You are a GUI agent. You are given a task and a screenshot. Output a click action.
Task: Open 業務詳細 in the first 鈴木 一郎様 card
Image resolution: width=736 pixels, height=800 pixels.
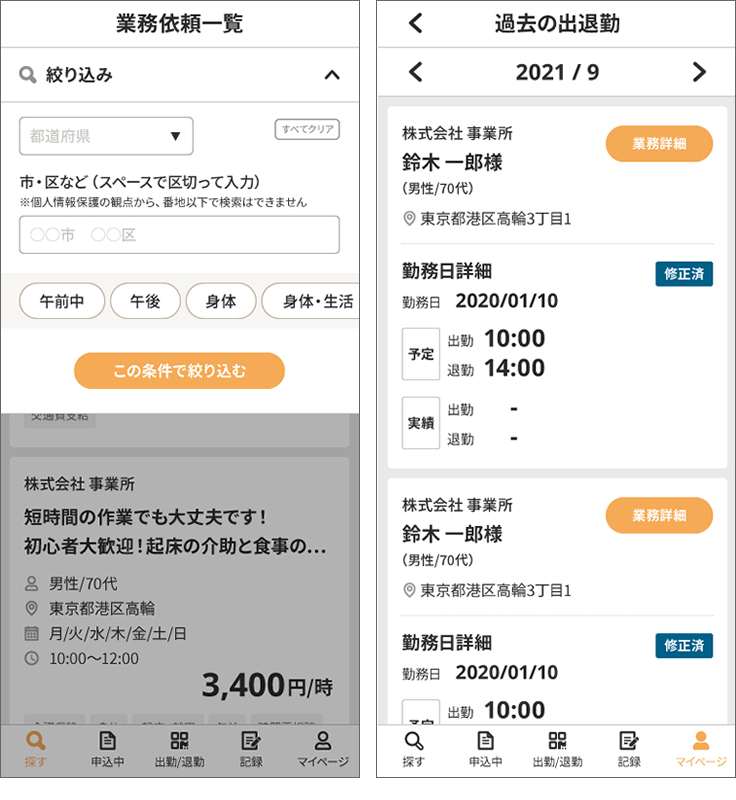coord(659,144)
